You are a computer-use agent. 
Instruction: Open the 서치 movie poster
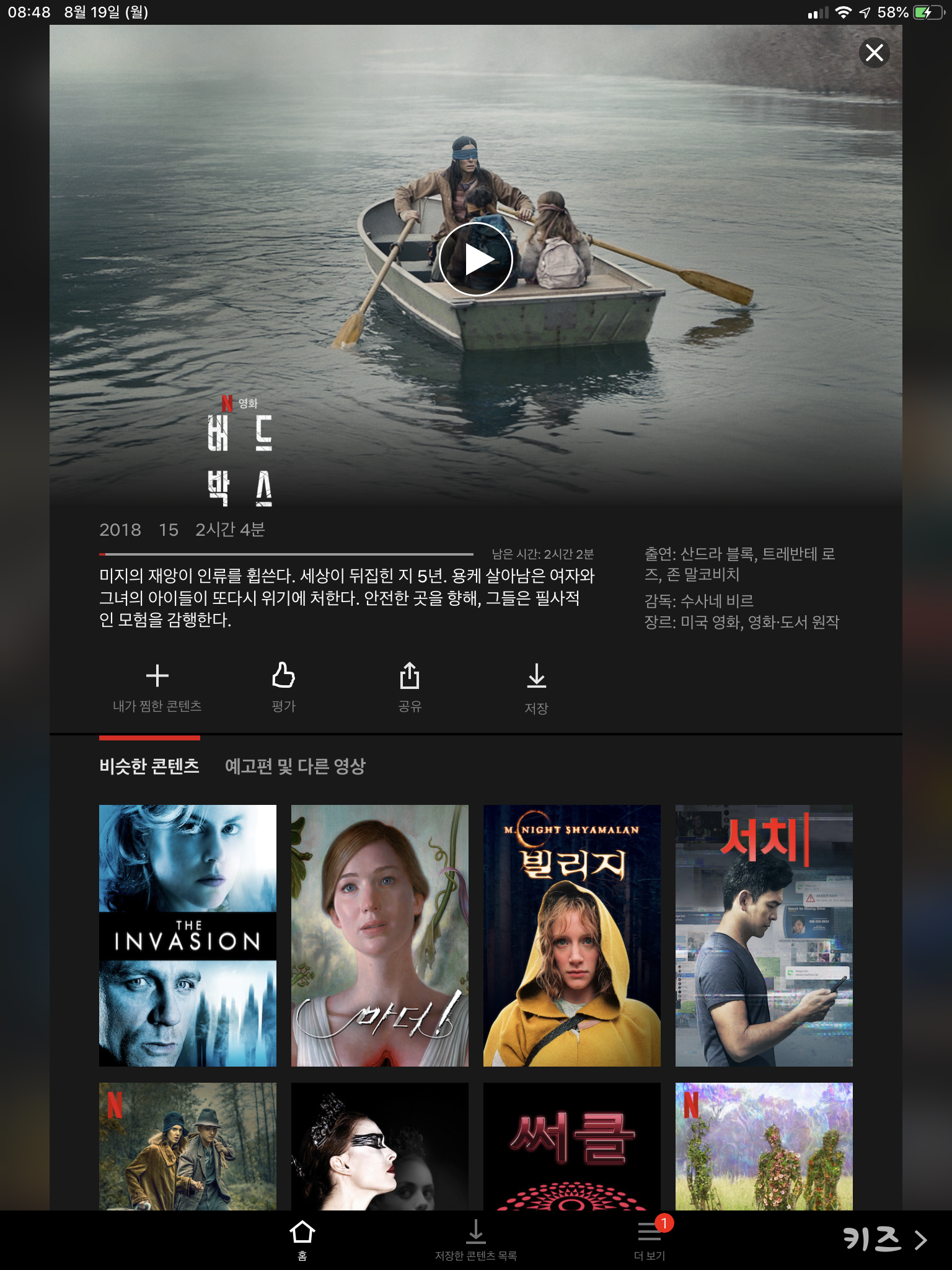point(764,935)
